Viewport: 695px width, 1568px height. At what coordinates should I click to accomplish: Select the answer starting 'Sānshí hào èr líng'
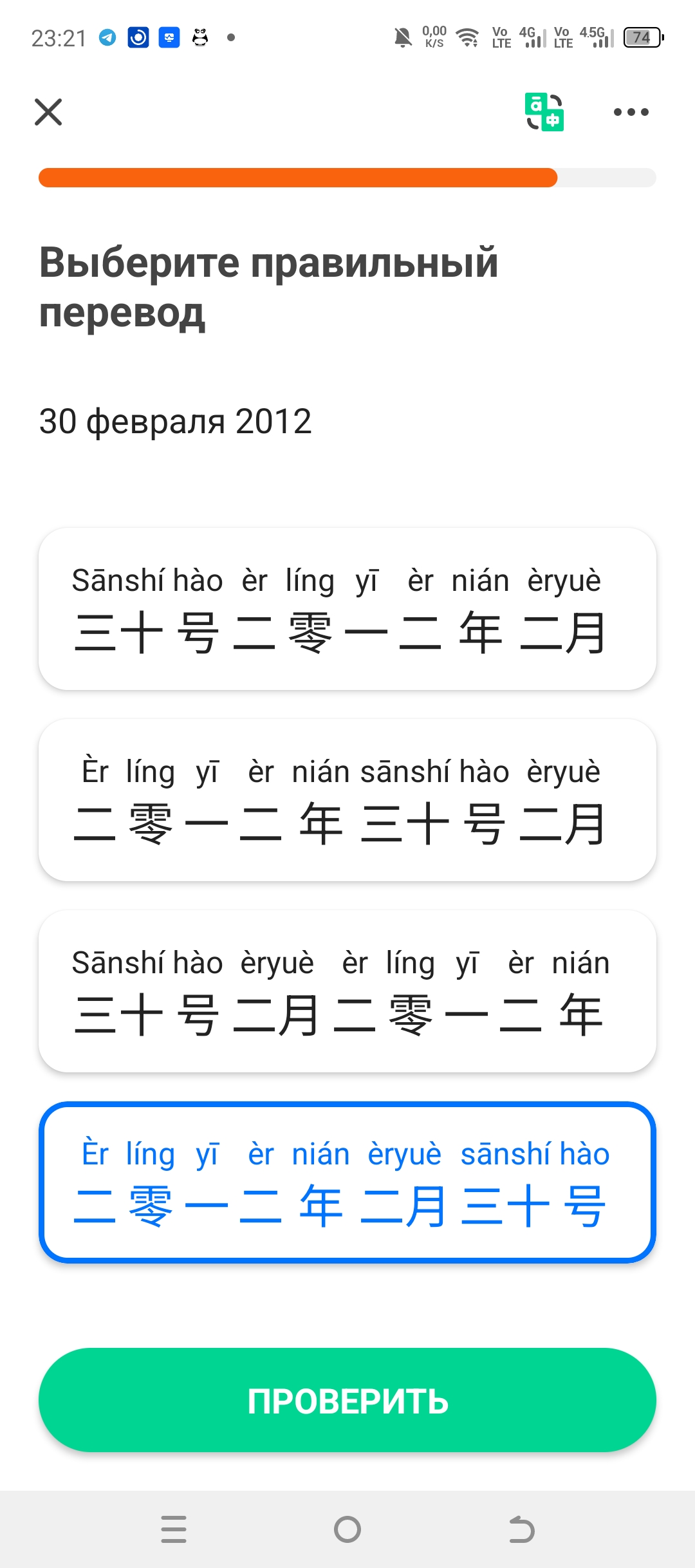coord(347,609)
